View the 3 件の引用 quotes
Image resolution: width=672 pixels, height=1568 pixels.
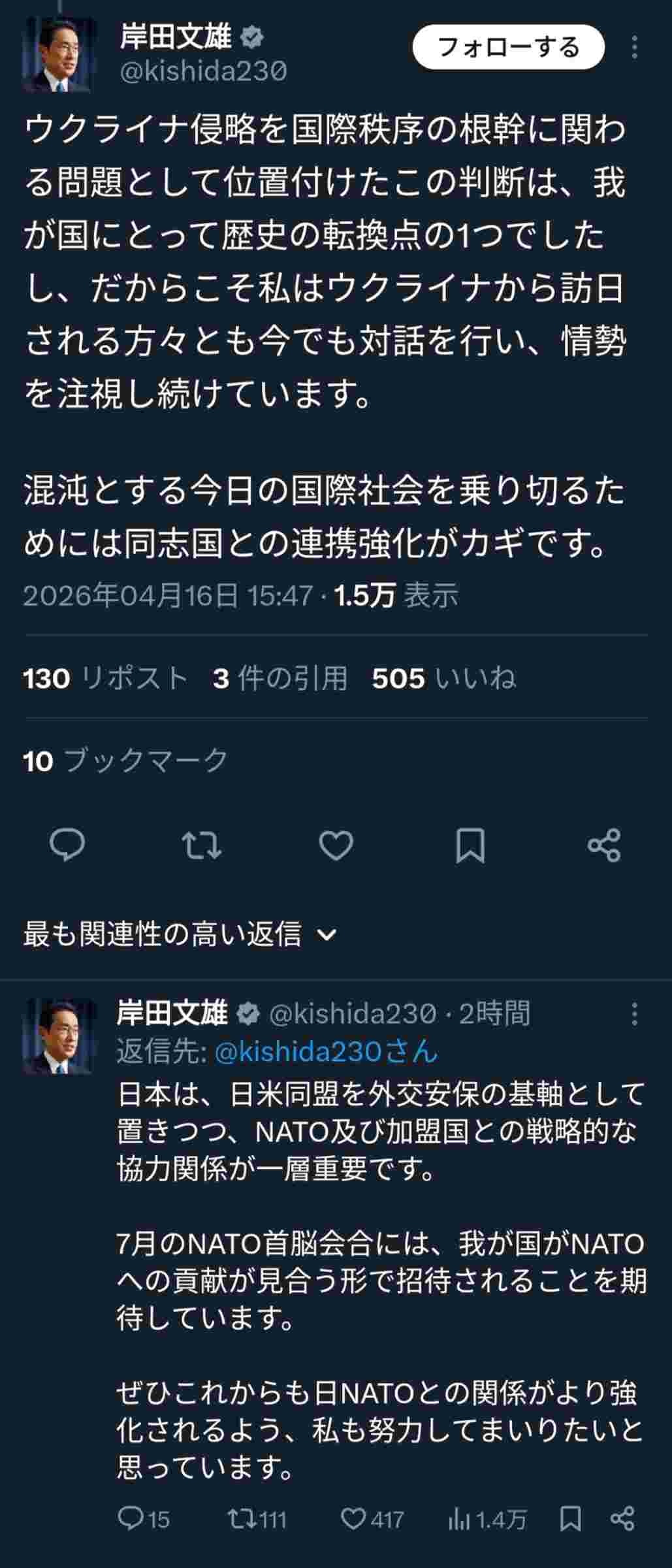pos(280,679)
